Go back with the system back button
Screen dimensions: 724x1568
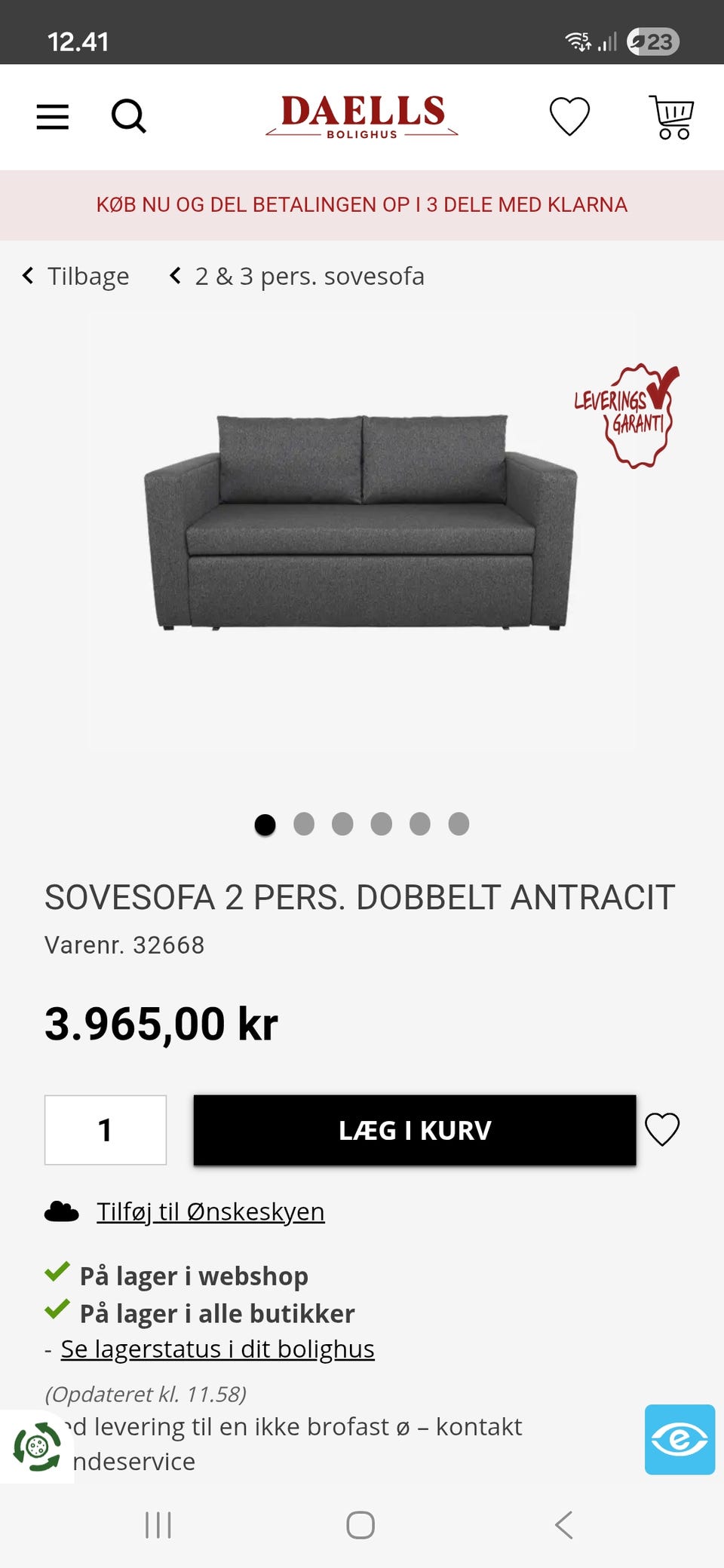point(564,1524)
